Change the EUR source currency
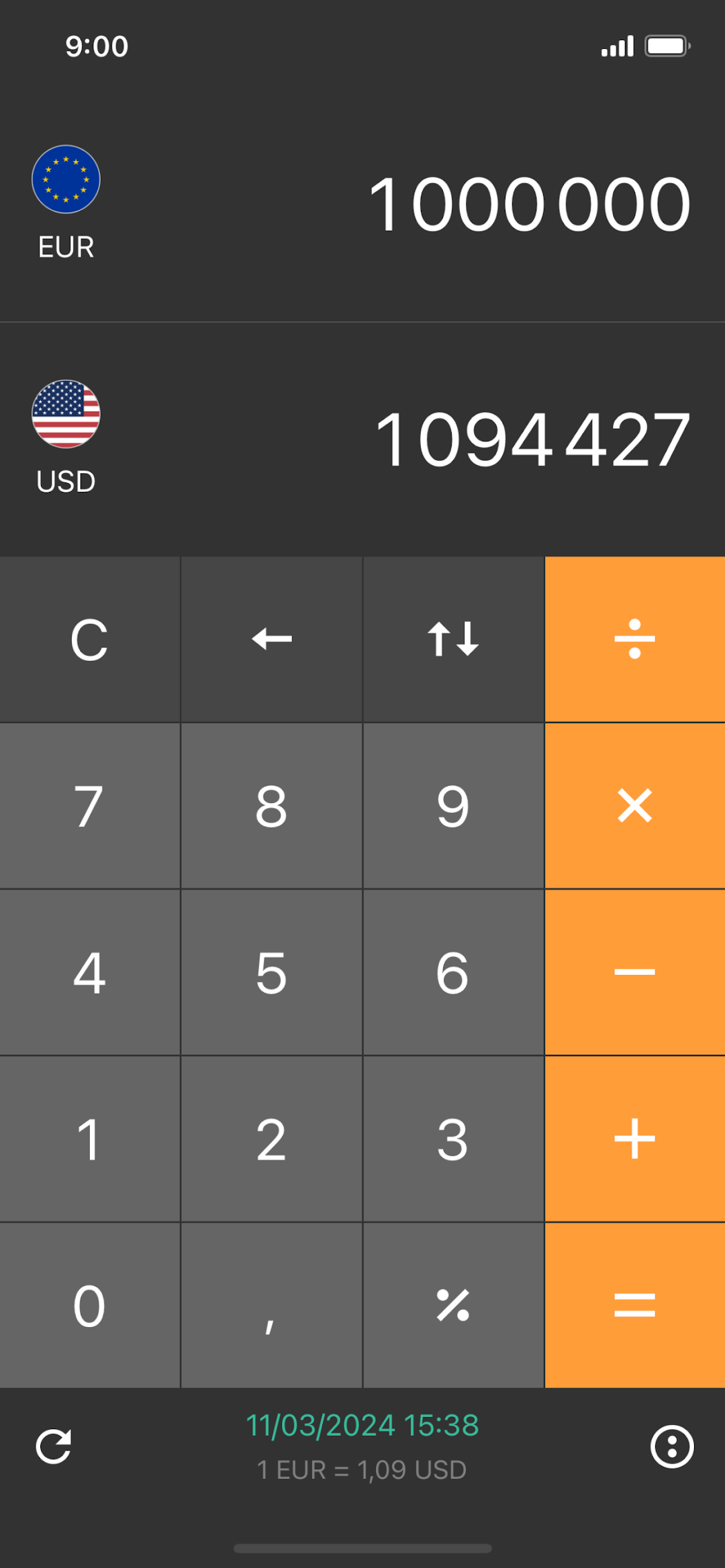 [x=66, y=202]
